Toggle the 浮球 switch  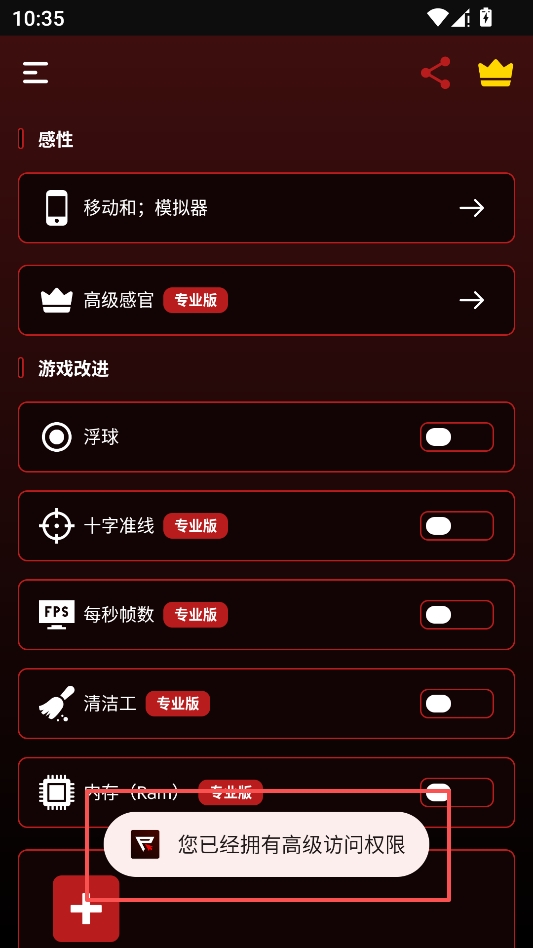click(457, 437)
